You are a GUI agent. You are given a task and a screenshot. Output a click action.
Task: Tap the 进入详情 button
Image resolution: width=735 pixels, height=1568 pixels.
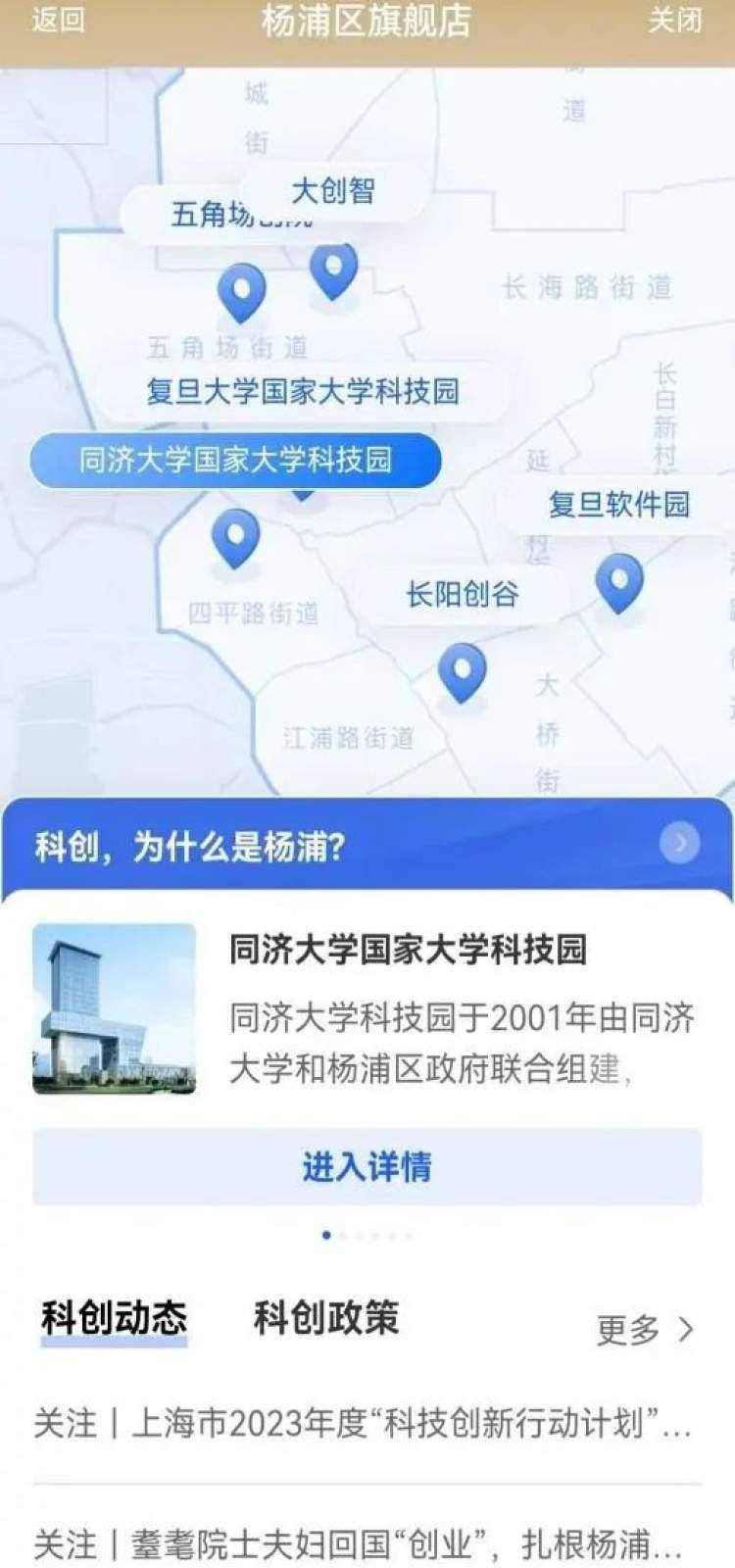(367, 1166)
